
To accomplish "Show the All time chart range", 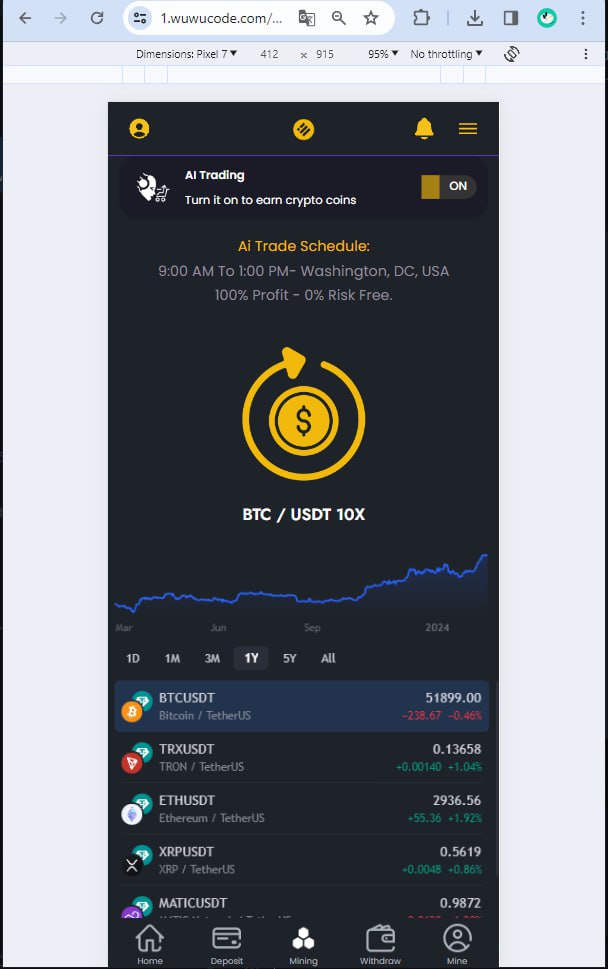I will point(328,658).
